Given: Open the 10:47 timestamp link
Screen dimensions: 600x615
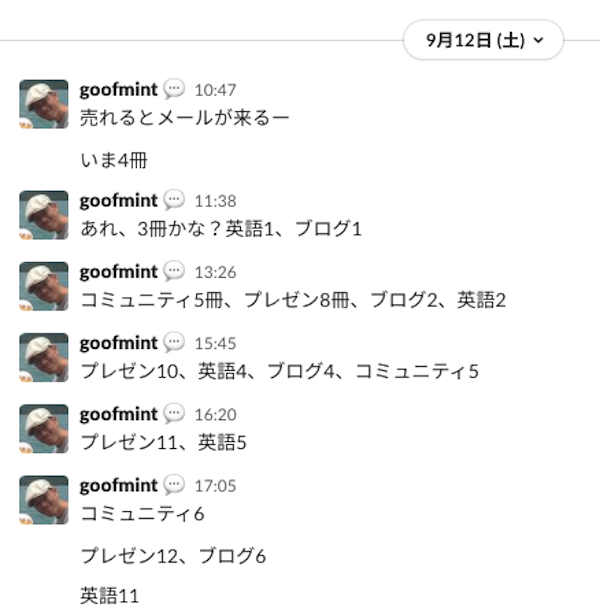Looking at the screenshot, I should coord(215,90).
